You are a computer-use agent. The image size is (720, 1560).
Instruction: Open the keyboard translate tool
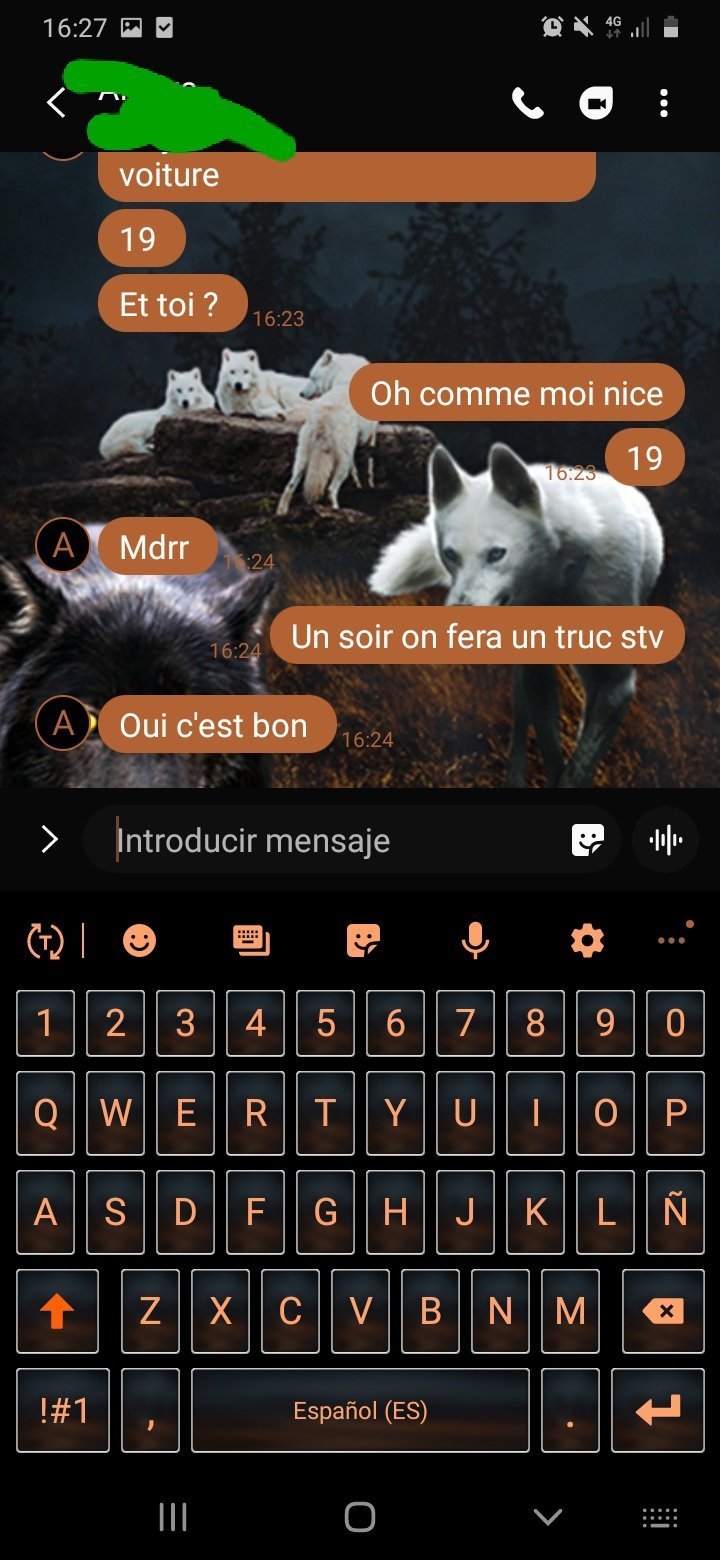click(46, 941)
